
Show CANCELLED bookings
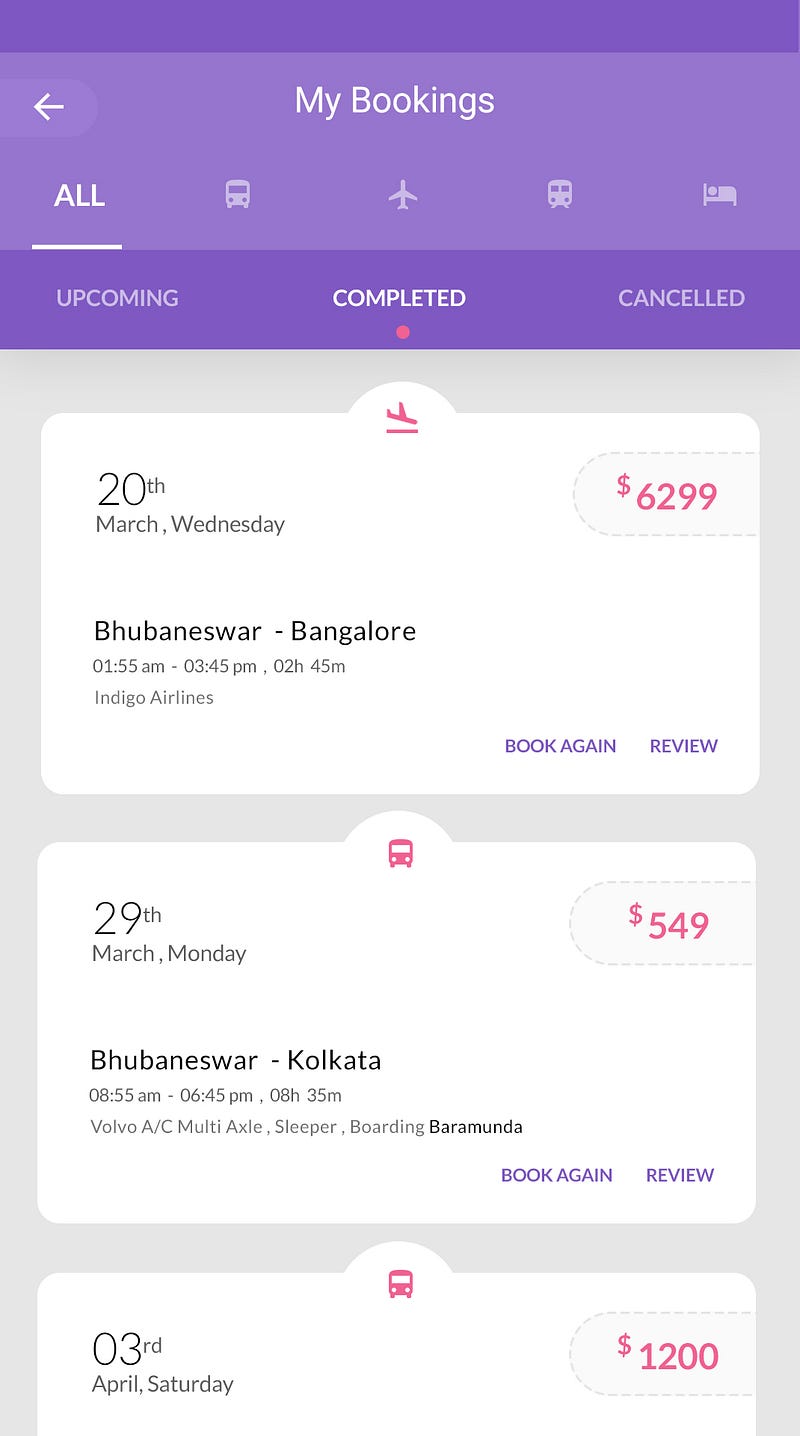(x=681, y=298)
